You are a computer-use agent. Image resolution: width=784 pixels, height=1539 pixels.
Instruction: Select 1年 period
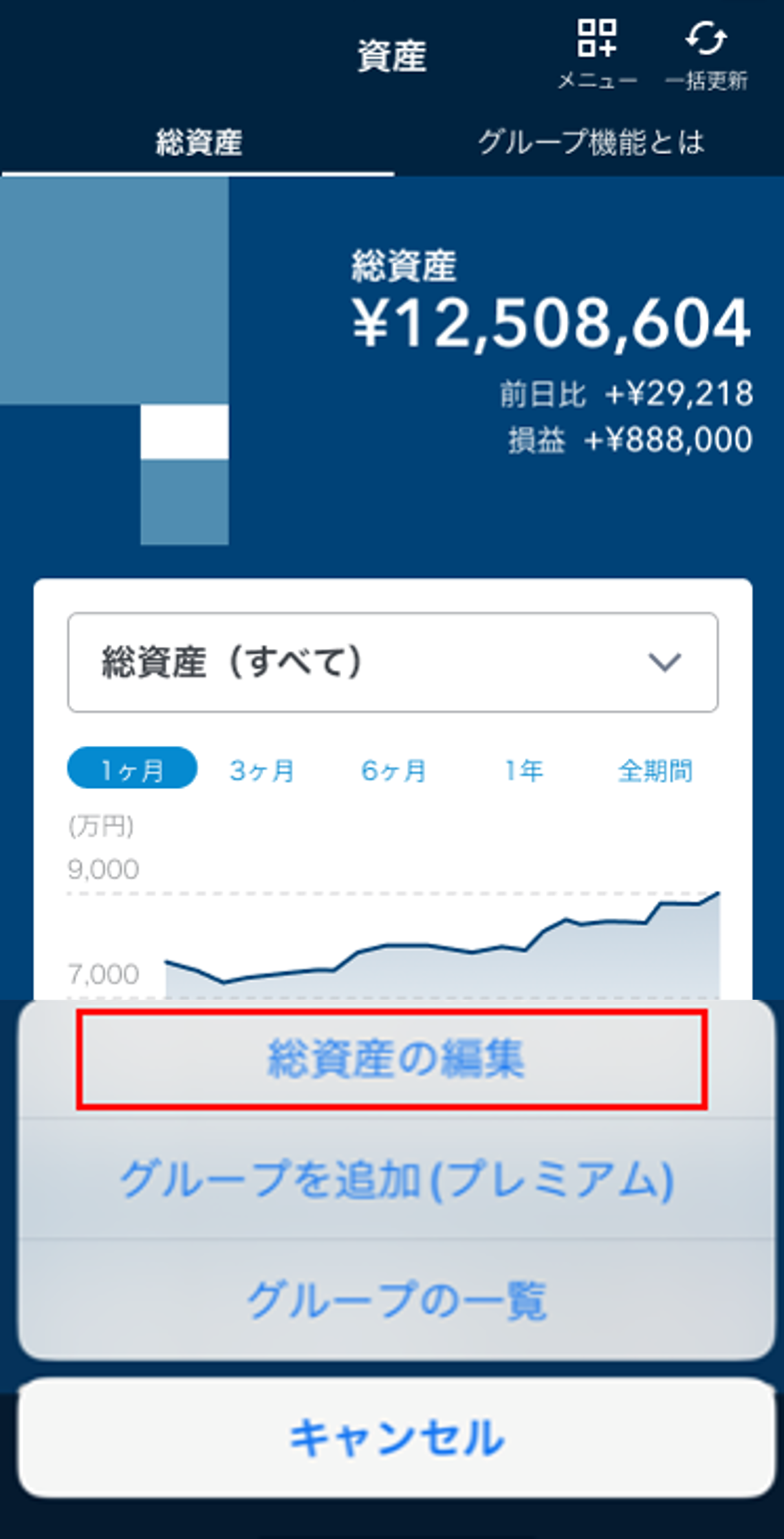(x=524, y=770)
